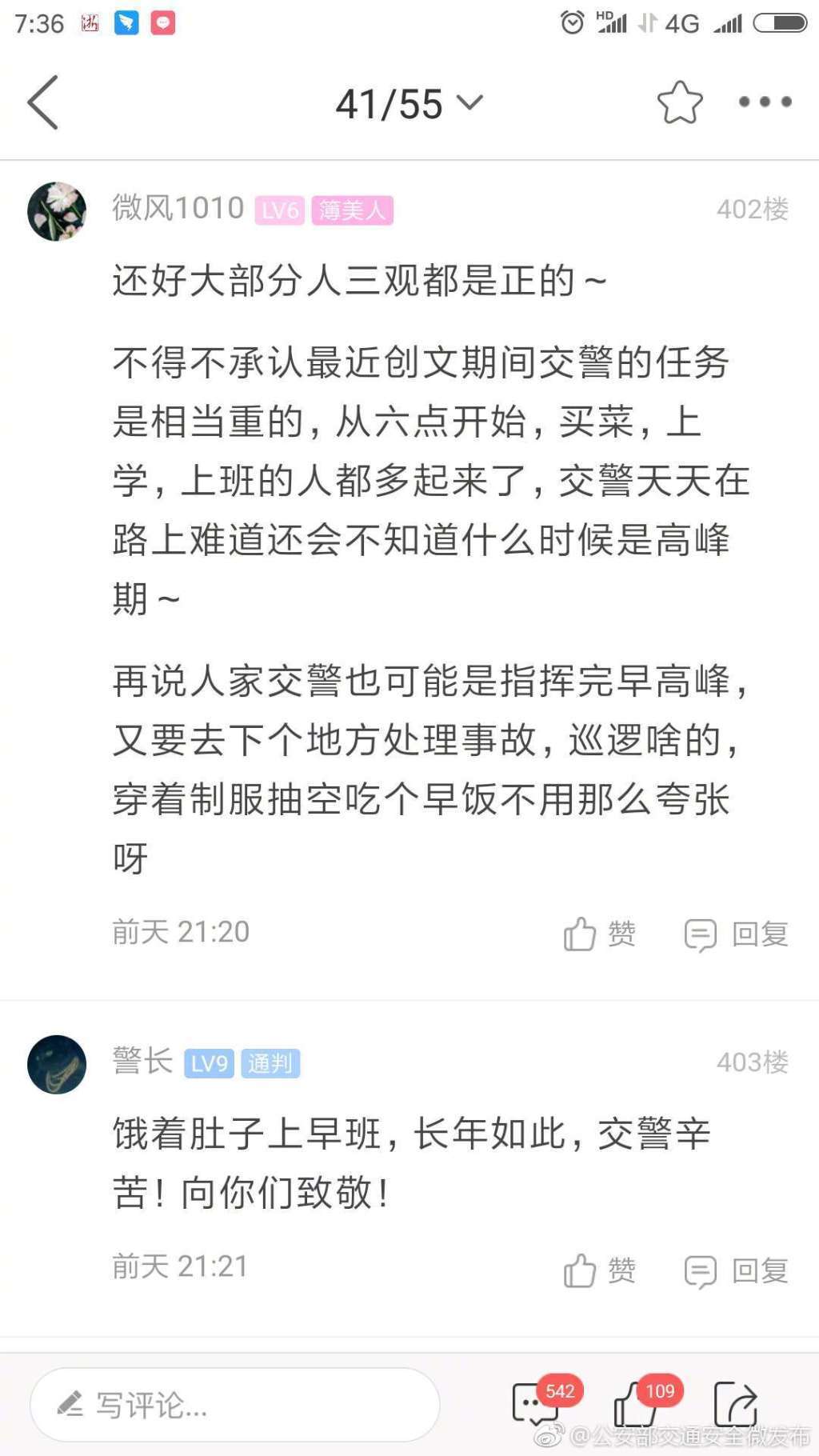The height and width of the screenshot is (1456, 819).
Task: Open the three-dot overflow menu
Action: 765,102
